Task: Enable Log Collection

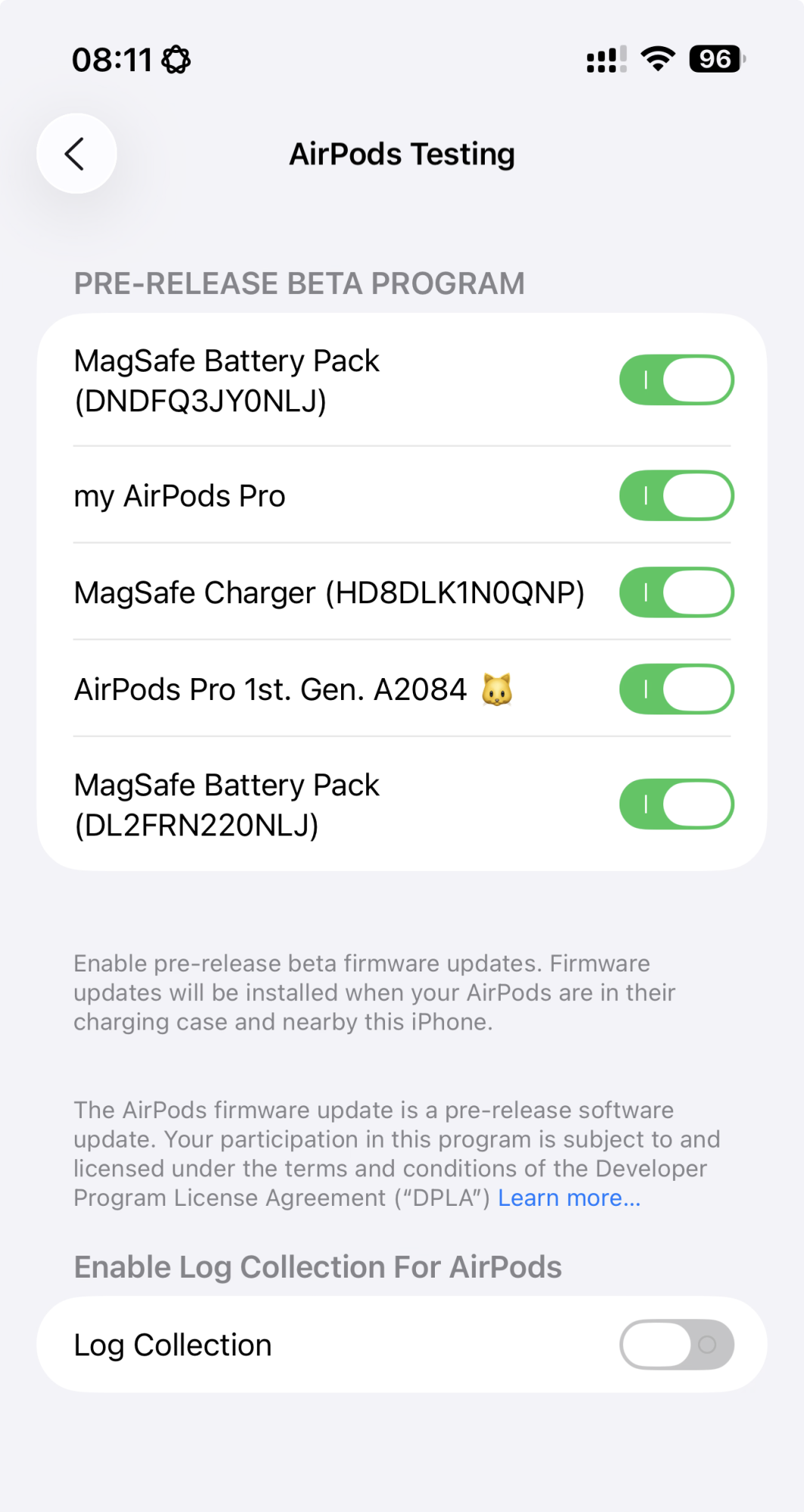Action: coord(676,1345)
